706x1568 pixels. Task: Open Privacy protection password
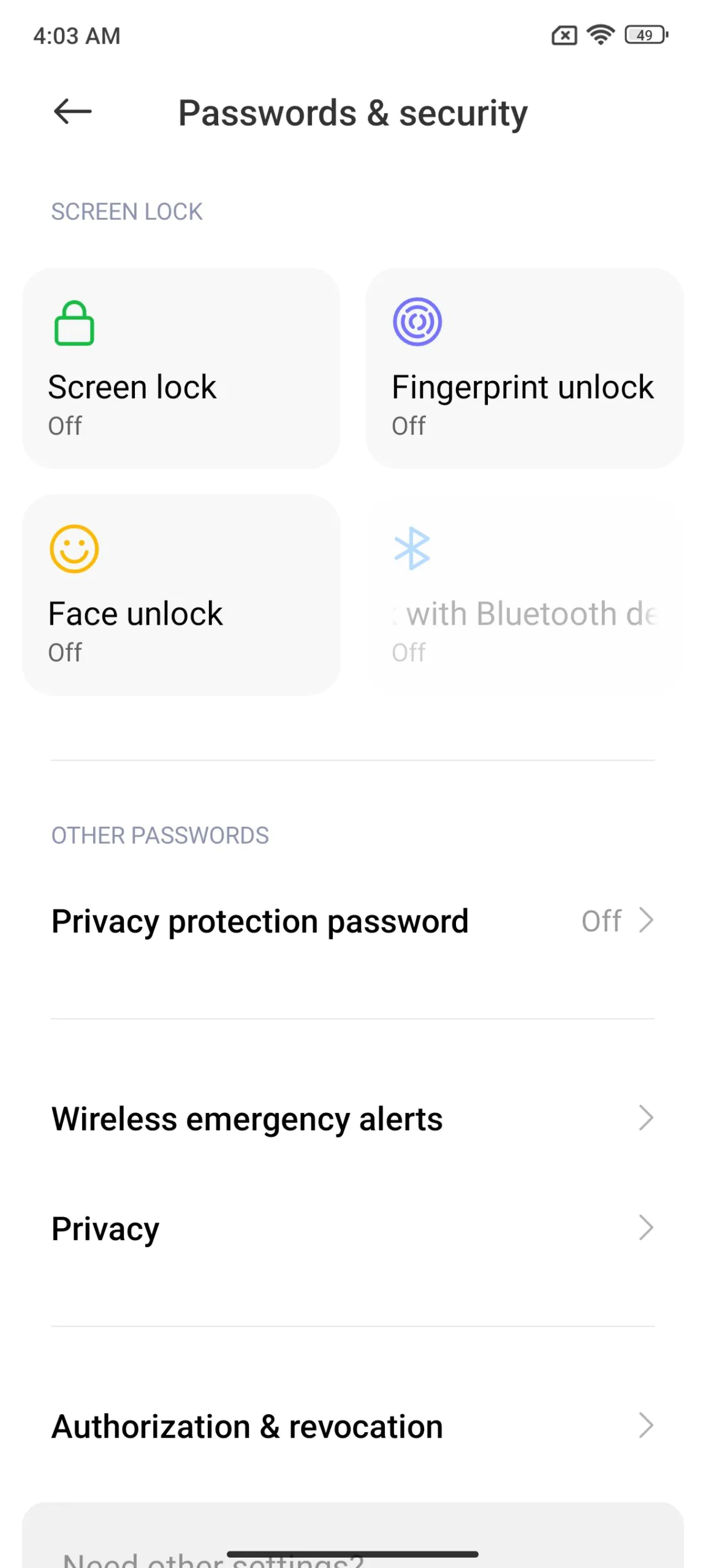point(352,921)
